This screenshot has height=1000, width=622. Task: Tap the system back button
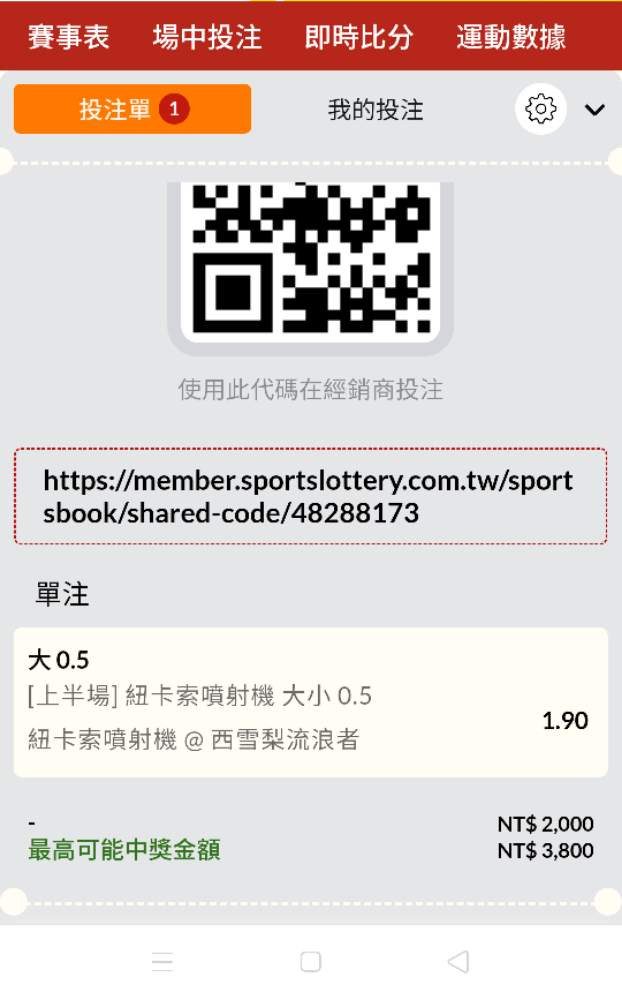click(458, 962)
